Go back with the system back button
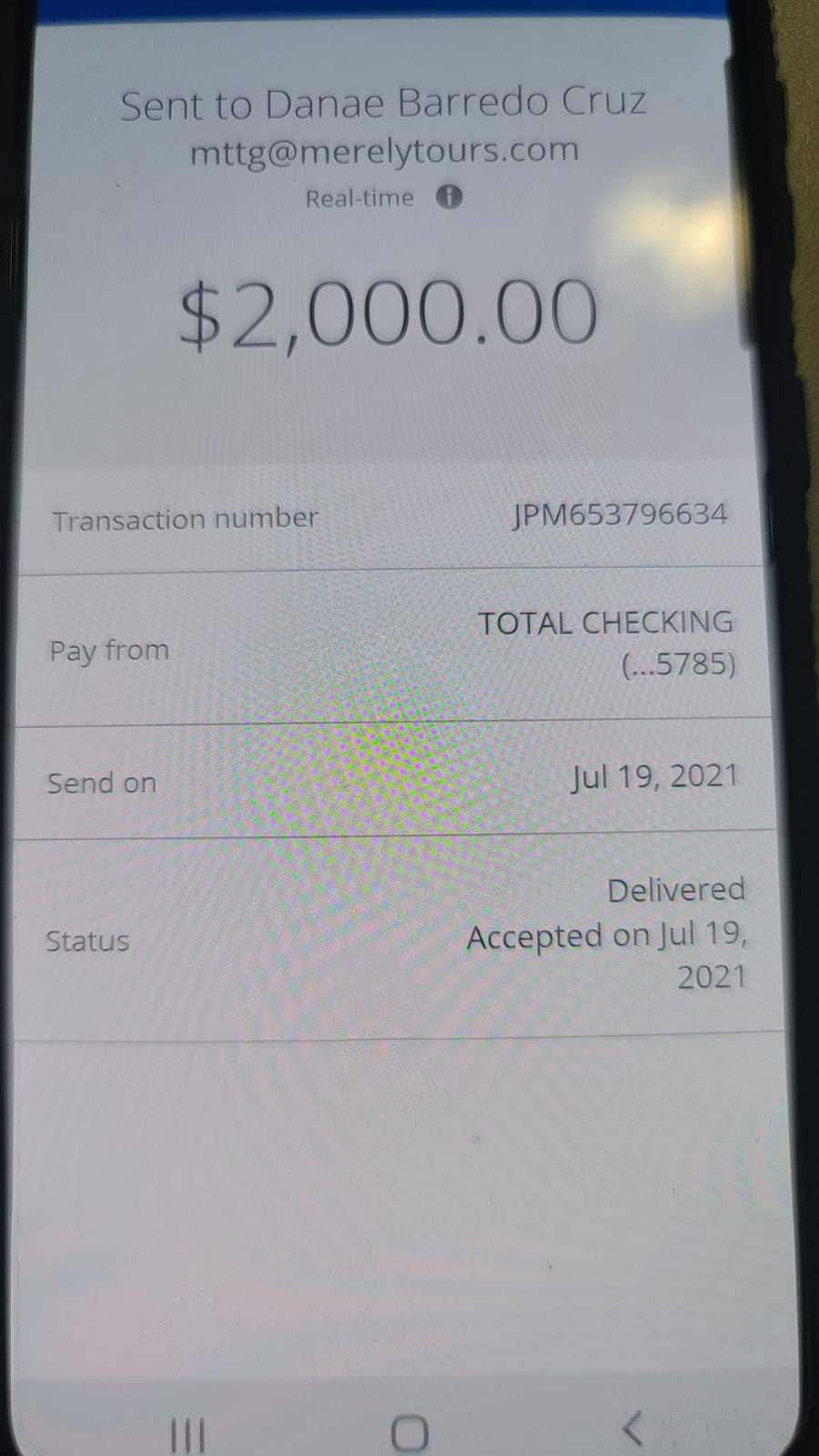The image size is (819, 1456). click(633, 1428)
